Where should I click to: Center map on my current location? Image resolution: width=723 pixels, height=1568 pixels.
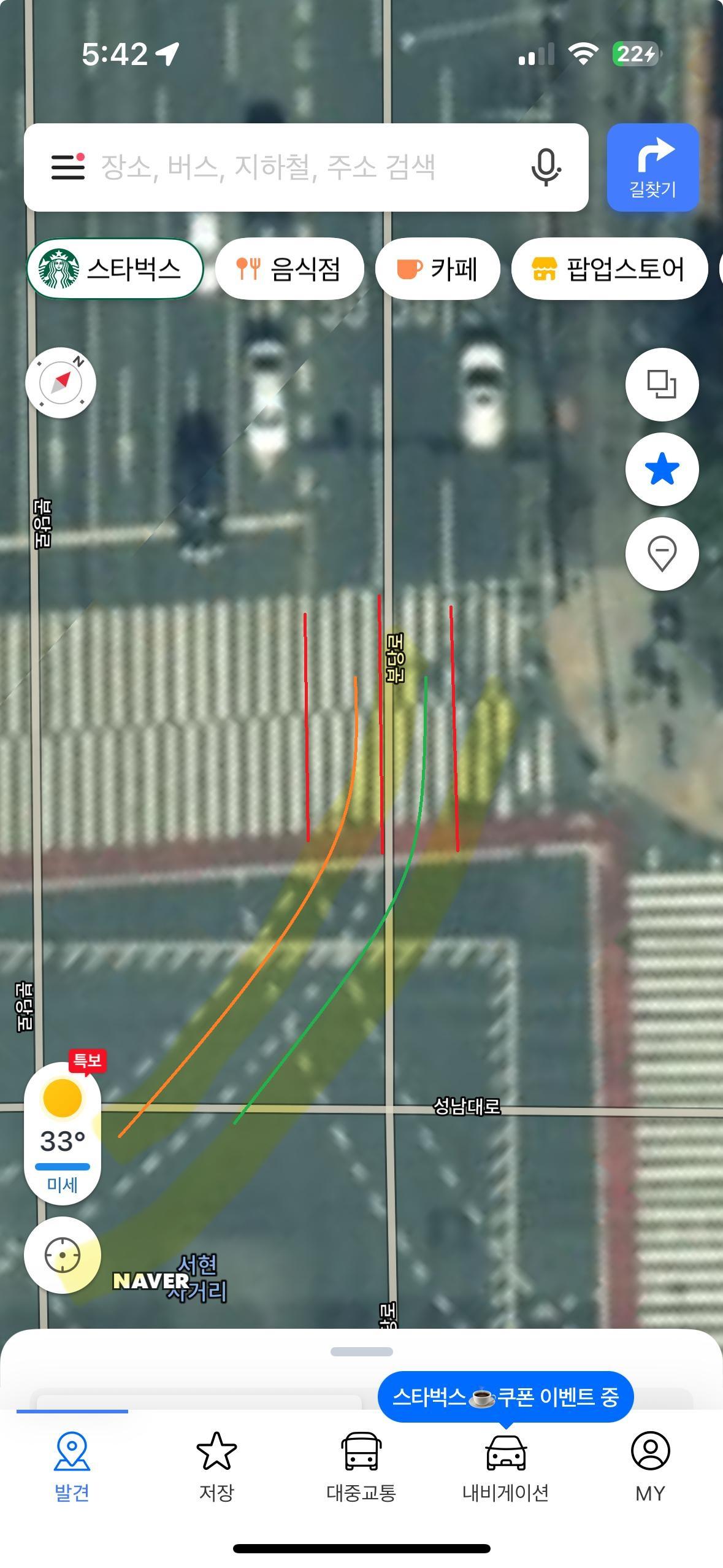pyautogui.click(x=63, y=1255)
